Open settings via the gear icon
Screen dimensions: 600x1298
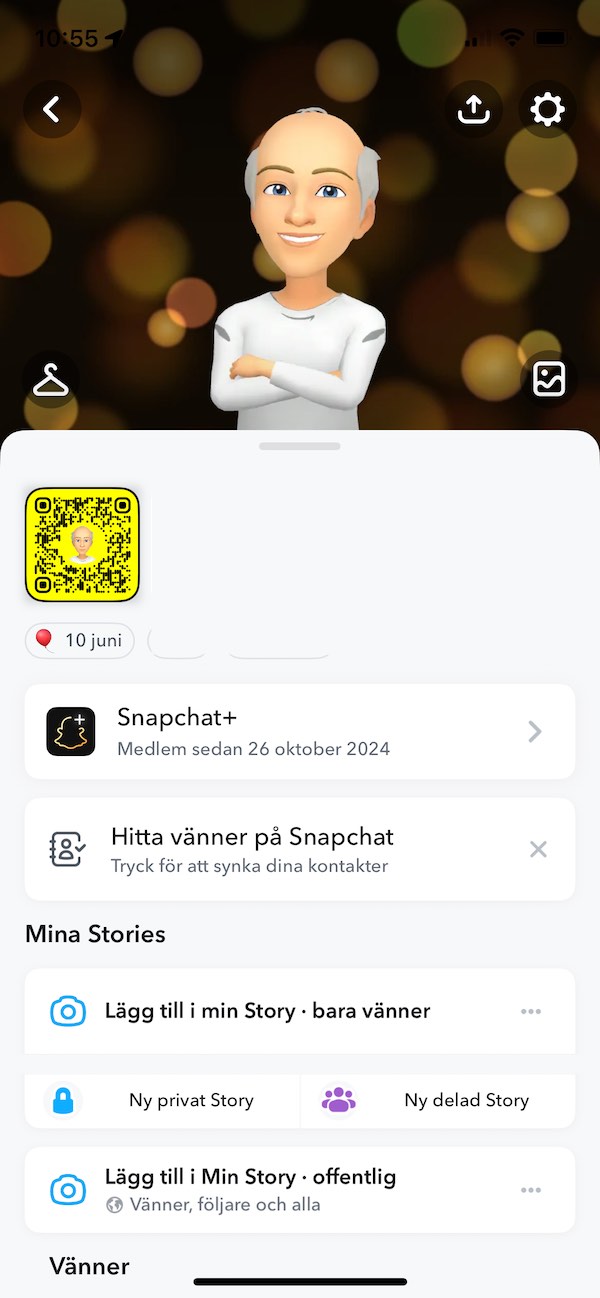(x=547, y=109)
